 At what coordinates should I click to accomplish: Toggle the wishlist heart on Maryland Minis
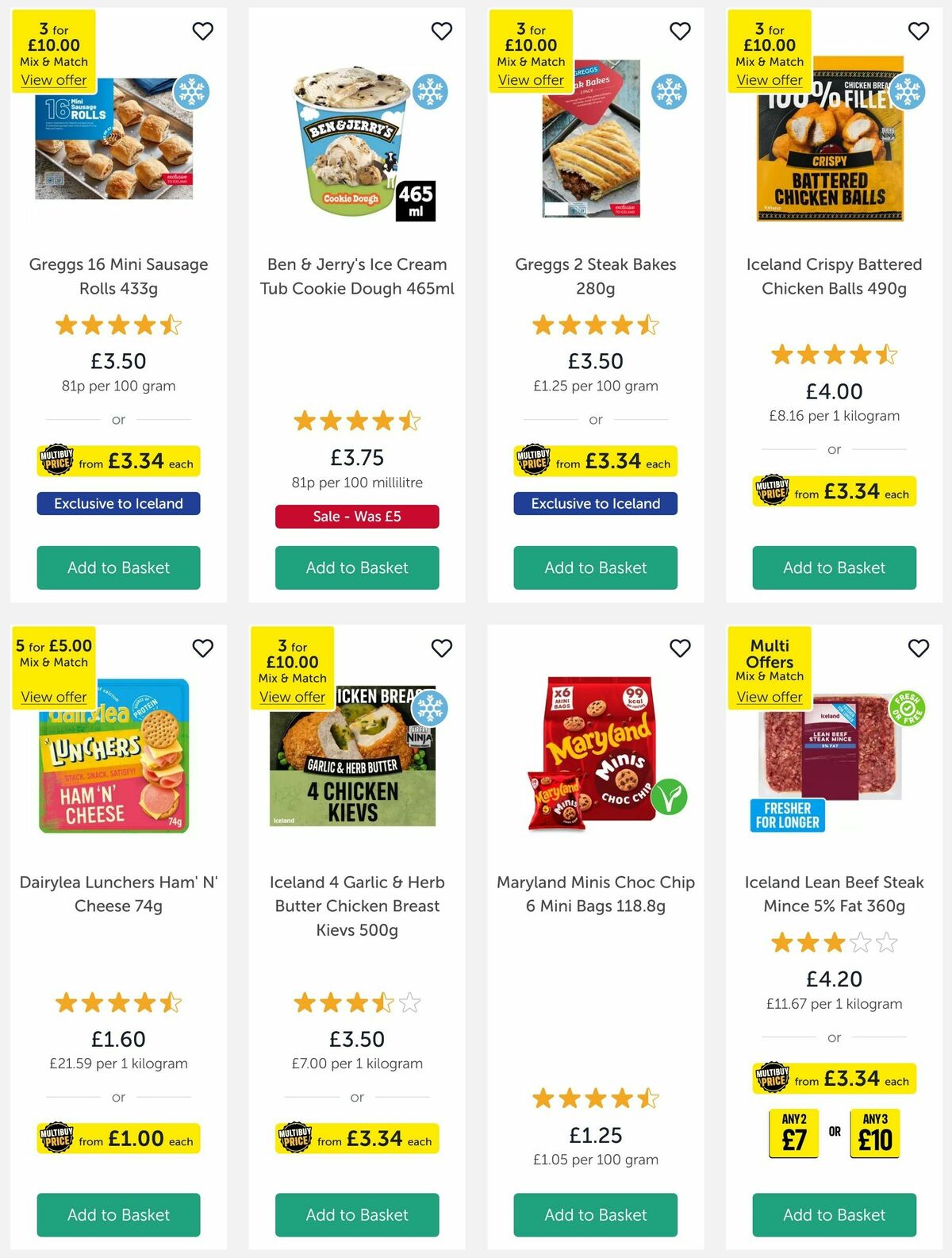pos(680,648)
